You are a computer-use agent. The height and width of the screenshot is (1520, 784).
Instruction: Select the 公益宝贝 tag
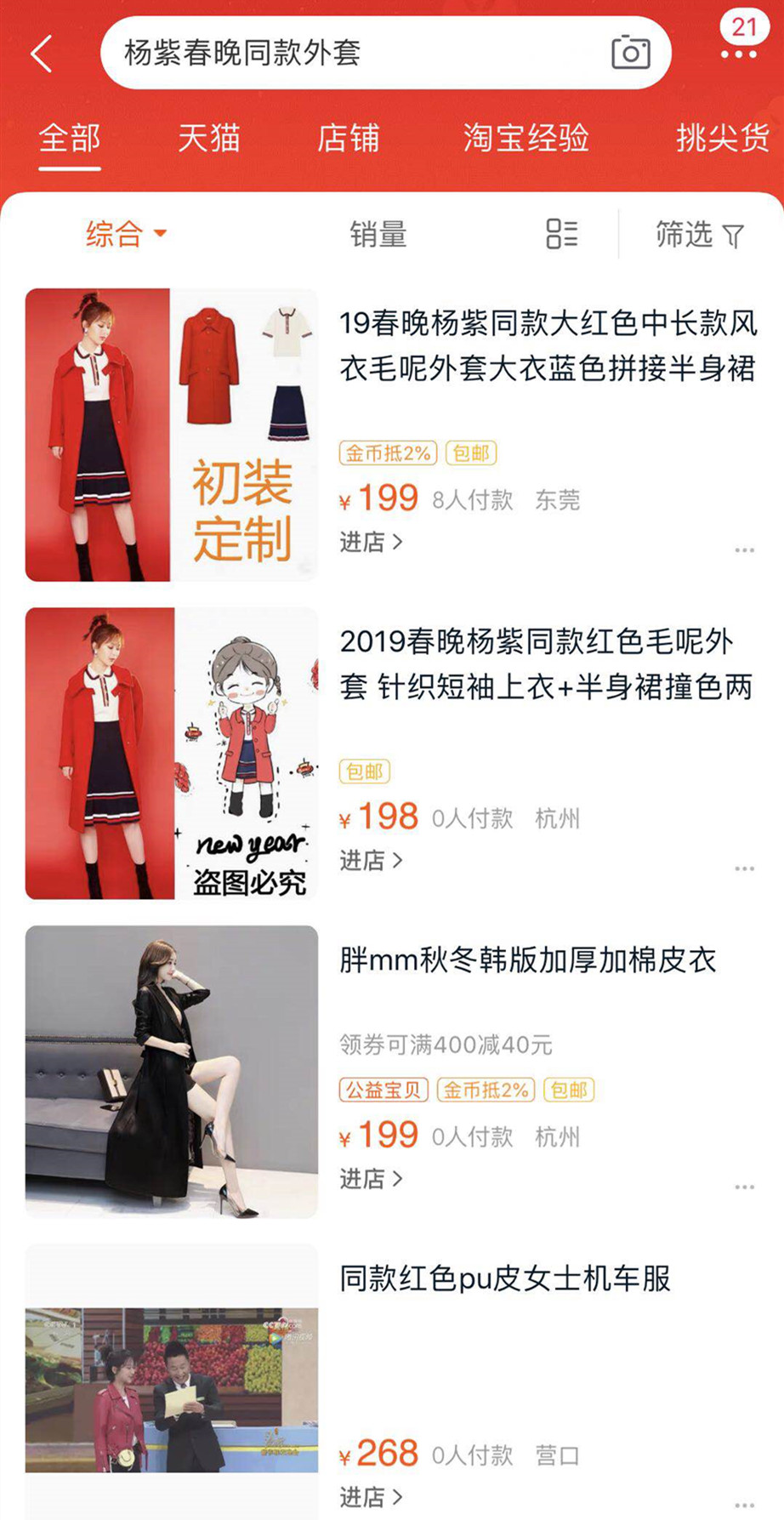pos(384,1090)
